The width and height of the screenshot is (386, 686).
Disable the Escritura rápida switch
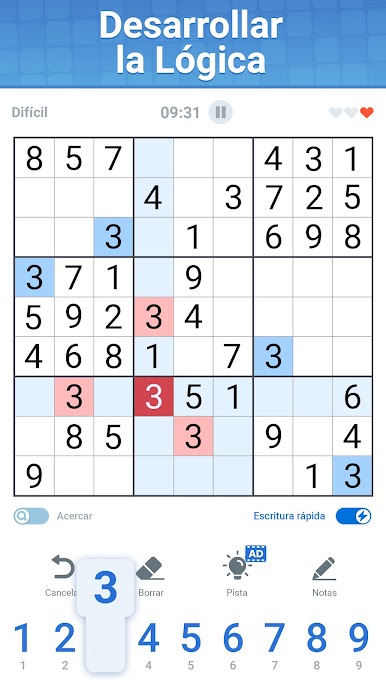pos(354,516)
